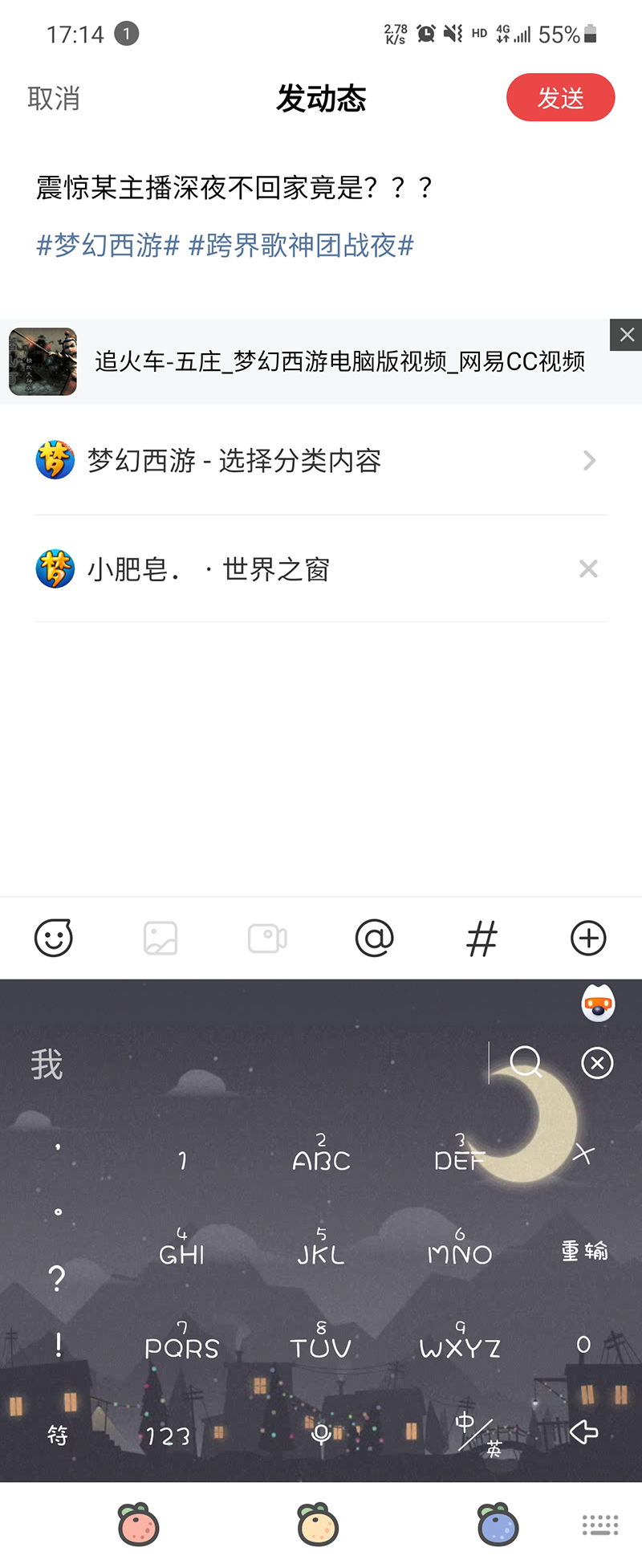The height and width of the screenshot is (1568, 642).
Task: Remove the attached 追火车-五庄 video link
Action: pyautogui.click(x=626, y=335)
